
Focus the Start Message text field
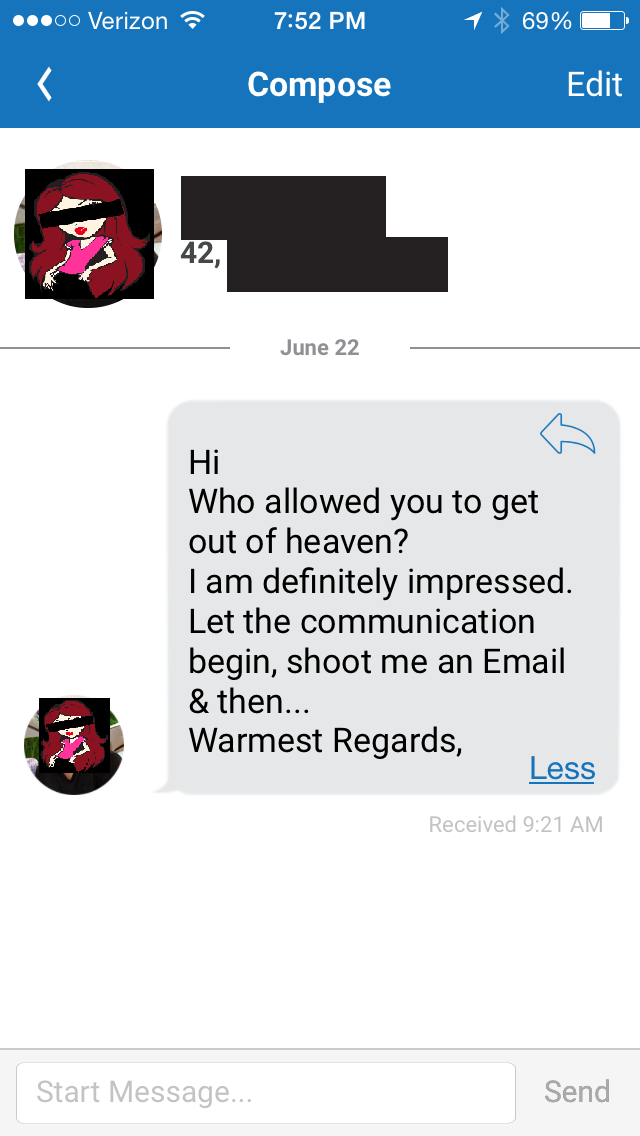[x=266, y=1092]
